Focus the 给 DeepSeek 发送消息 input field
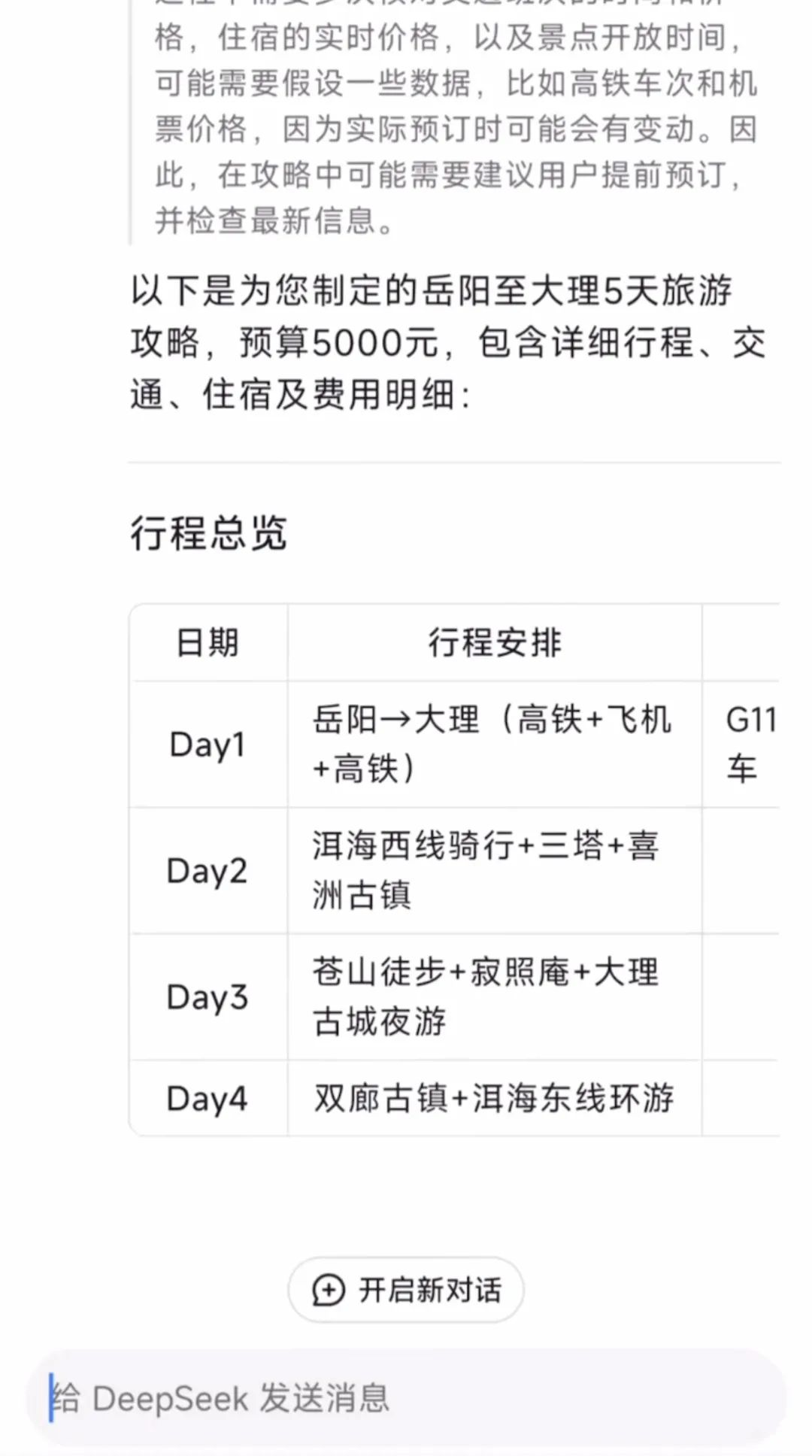 [406, 1399]
